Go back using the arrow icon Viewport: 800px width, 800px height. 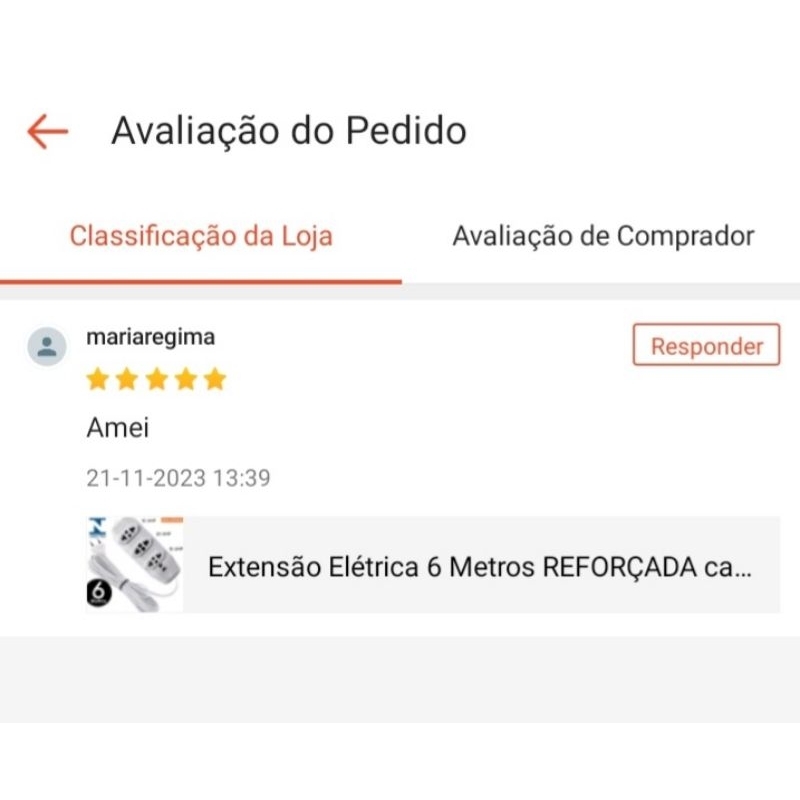(x=47, y=131)
